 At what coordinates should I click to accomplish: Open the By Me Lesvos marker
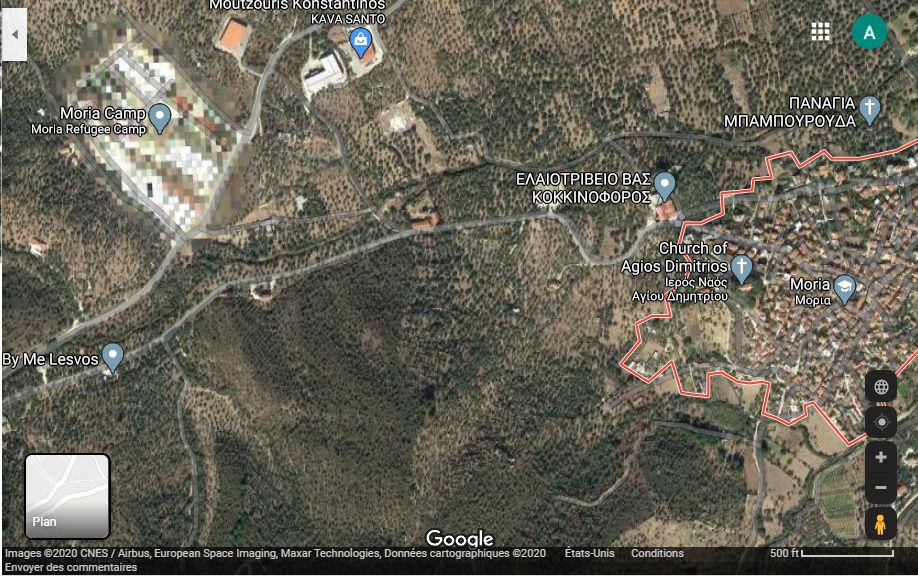pos(113,356)
